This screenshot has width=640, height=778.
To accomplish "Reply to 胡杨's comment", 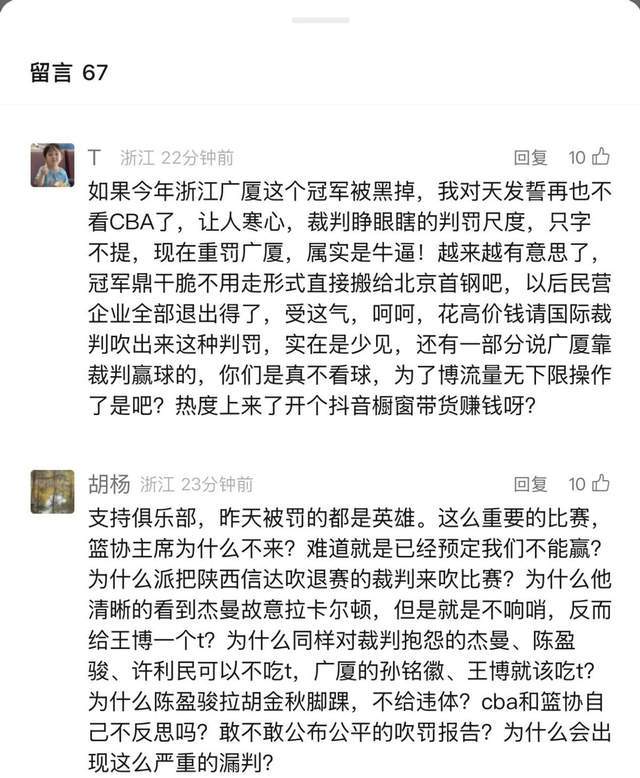I will (x=530, y=484).
